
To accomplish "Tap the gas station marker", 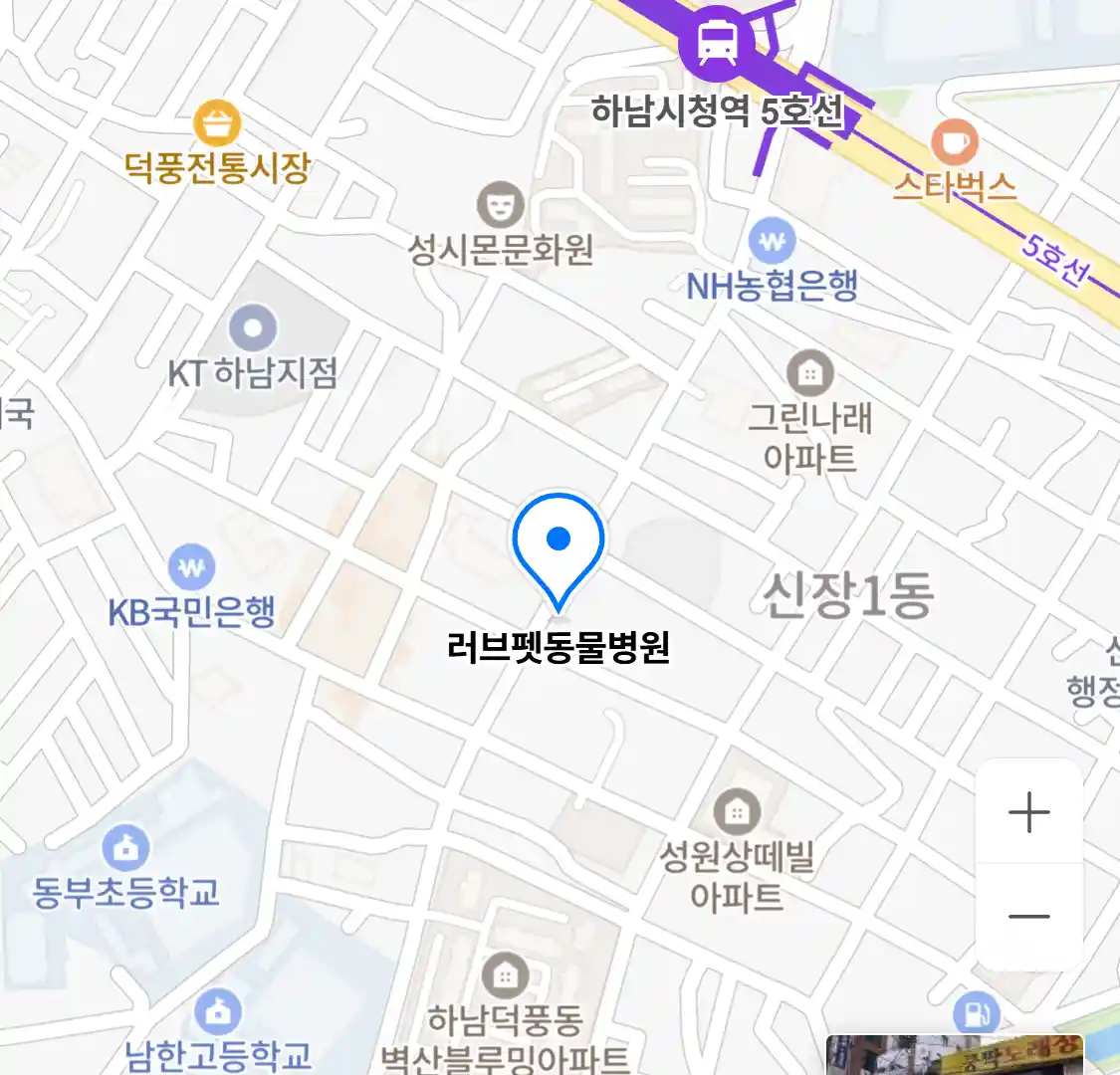I will [x=976, y=1015].
